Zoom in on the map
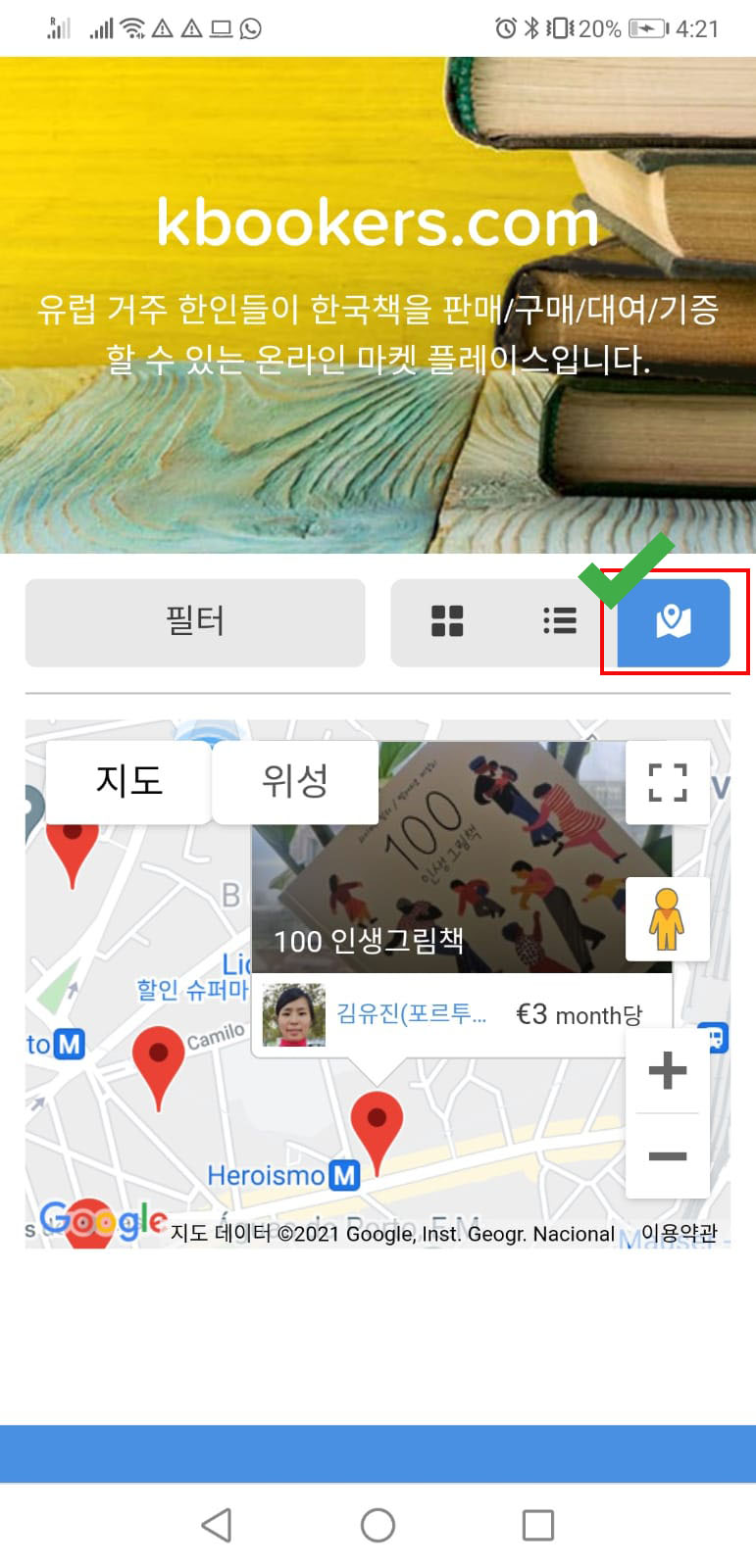Image resolution: width=756 pixels, height=1568 pixels. [x=668, y=1070]
